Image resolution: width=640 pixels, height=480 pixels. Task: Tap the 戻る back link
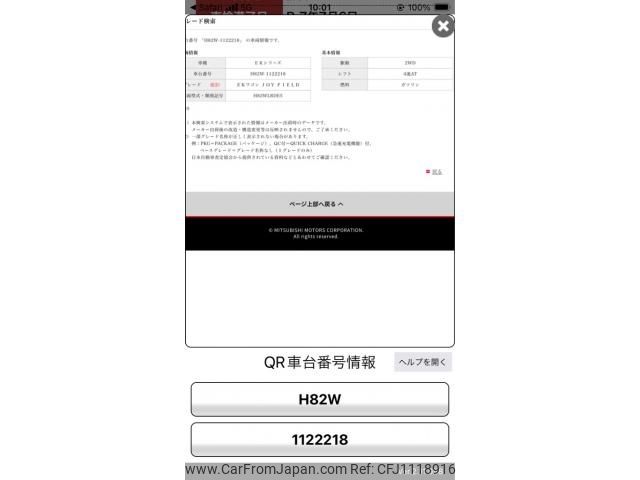[436, 172]
